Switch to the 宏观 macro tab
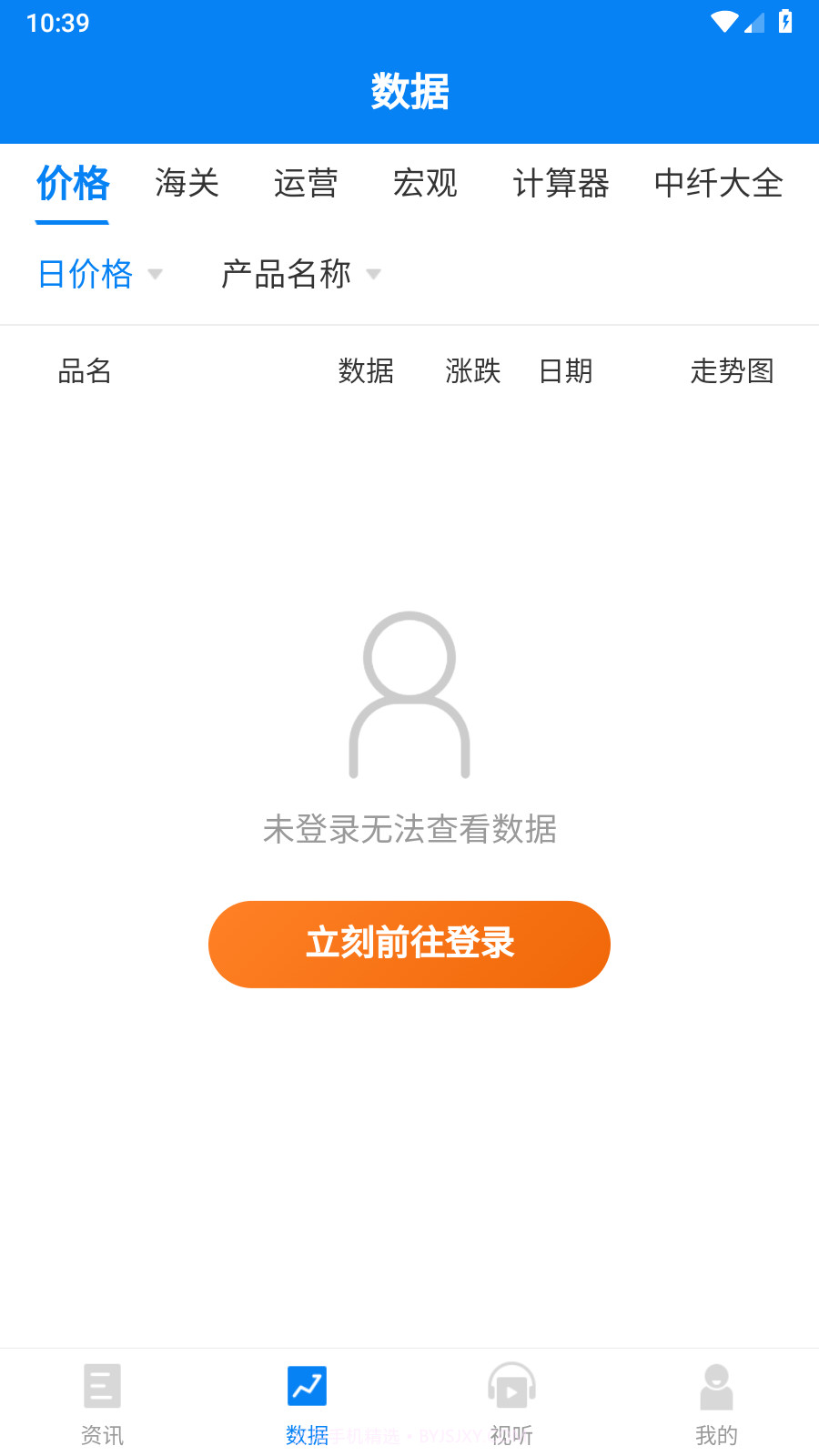Screen dimensions: 819x1456 coord(425,184)
